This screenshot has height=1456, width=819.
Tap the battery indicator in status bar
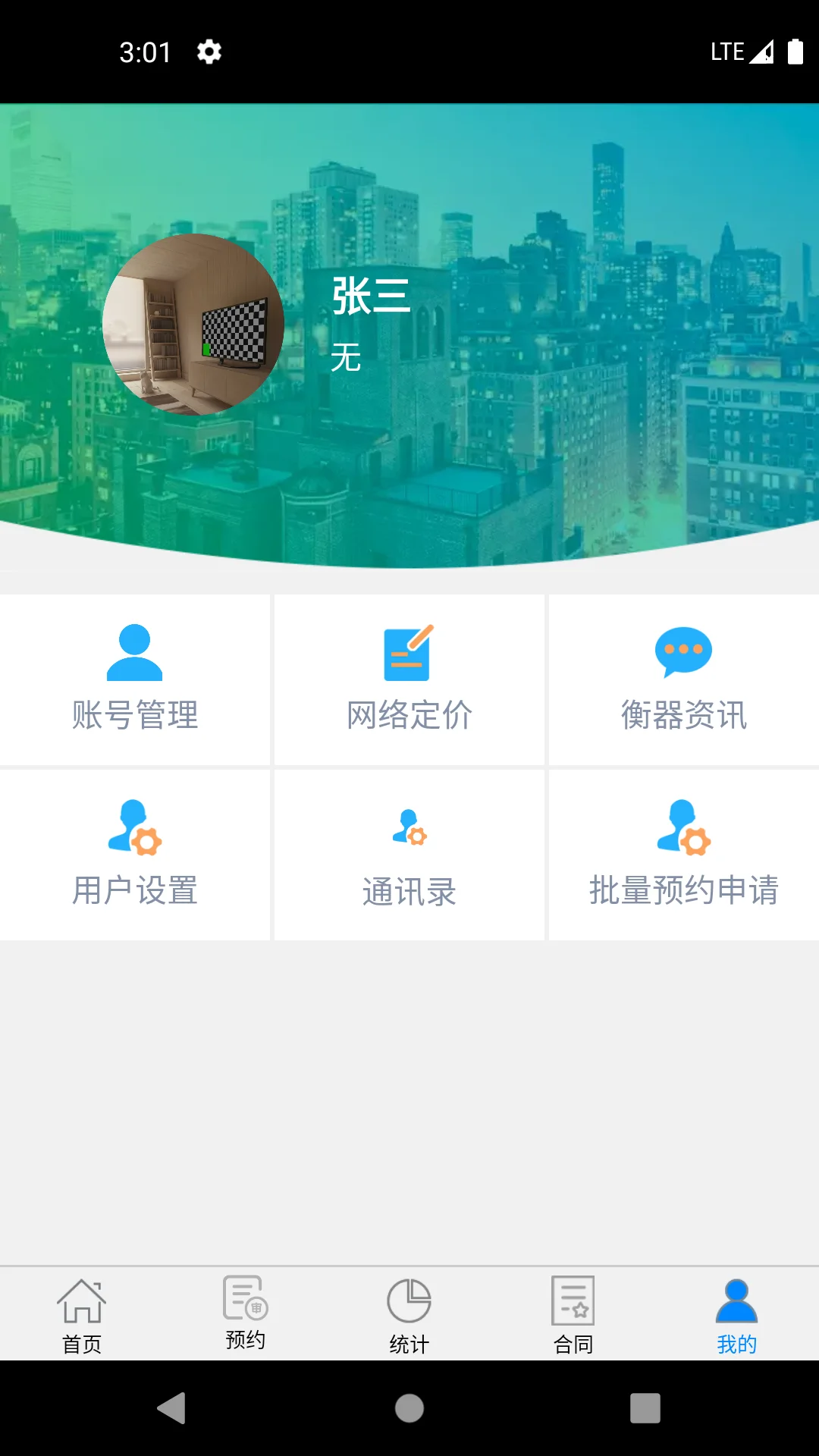[796, 52]
